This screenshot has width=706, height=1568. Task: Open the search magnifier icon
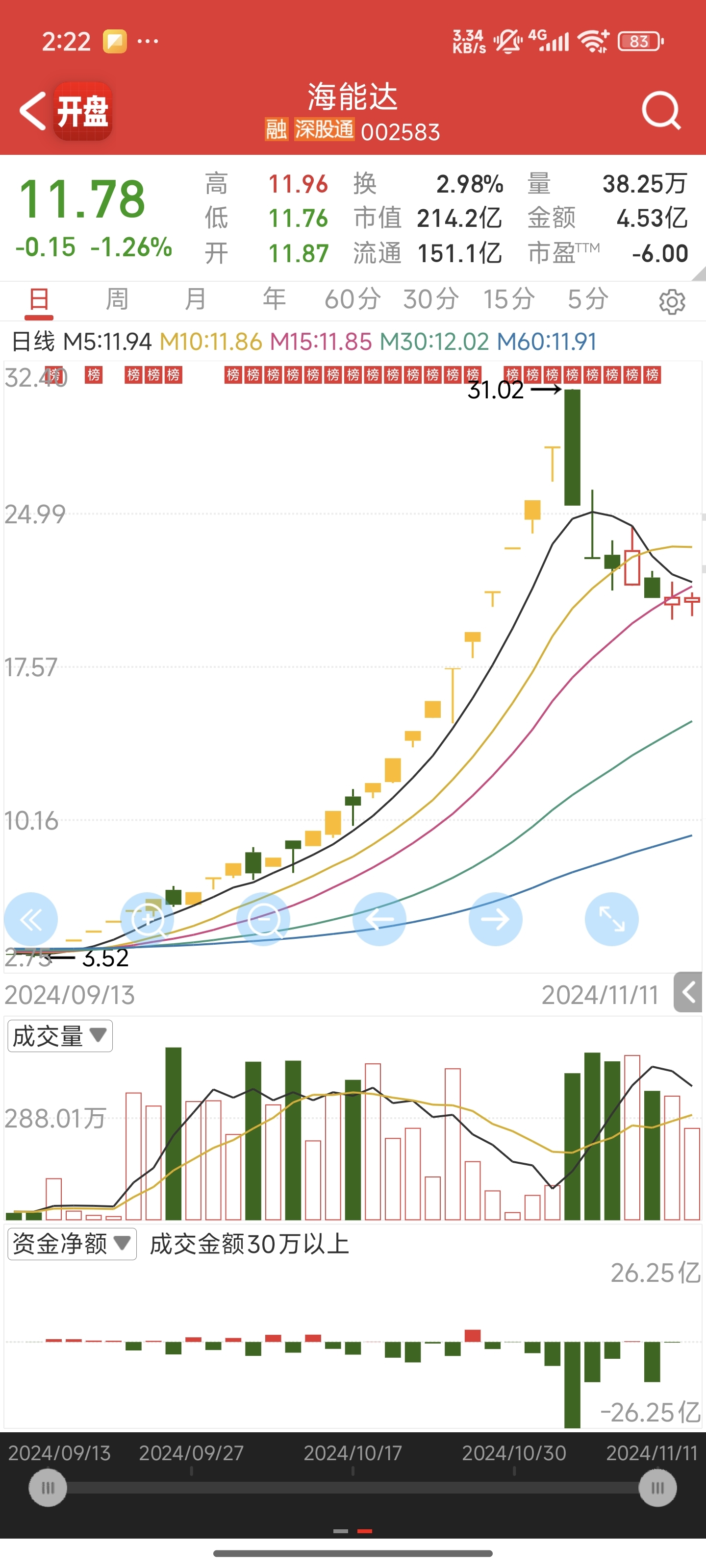(661, 111)
